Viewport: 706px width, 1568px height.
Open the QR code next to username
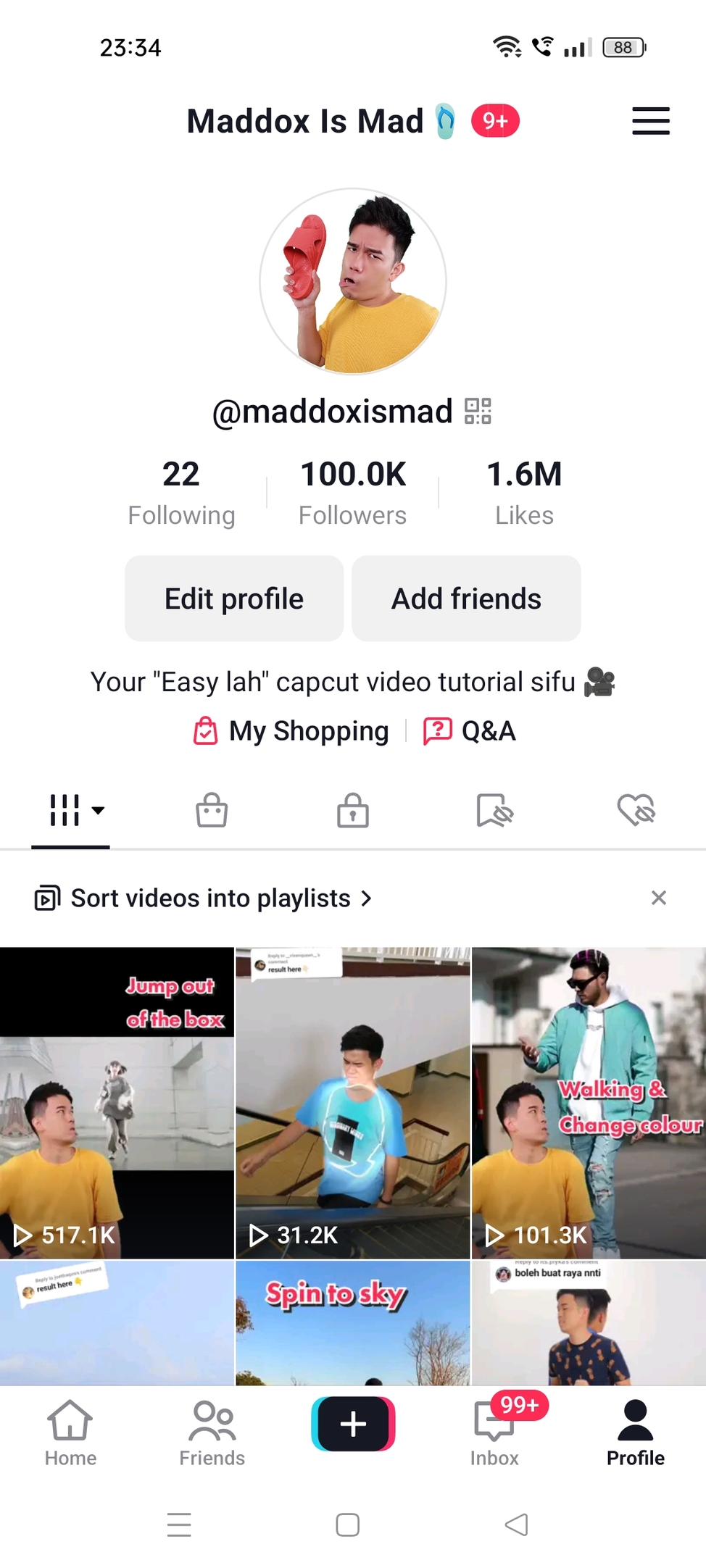click(x=478, y=411)
